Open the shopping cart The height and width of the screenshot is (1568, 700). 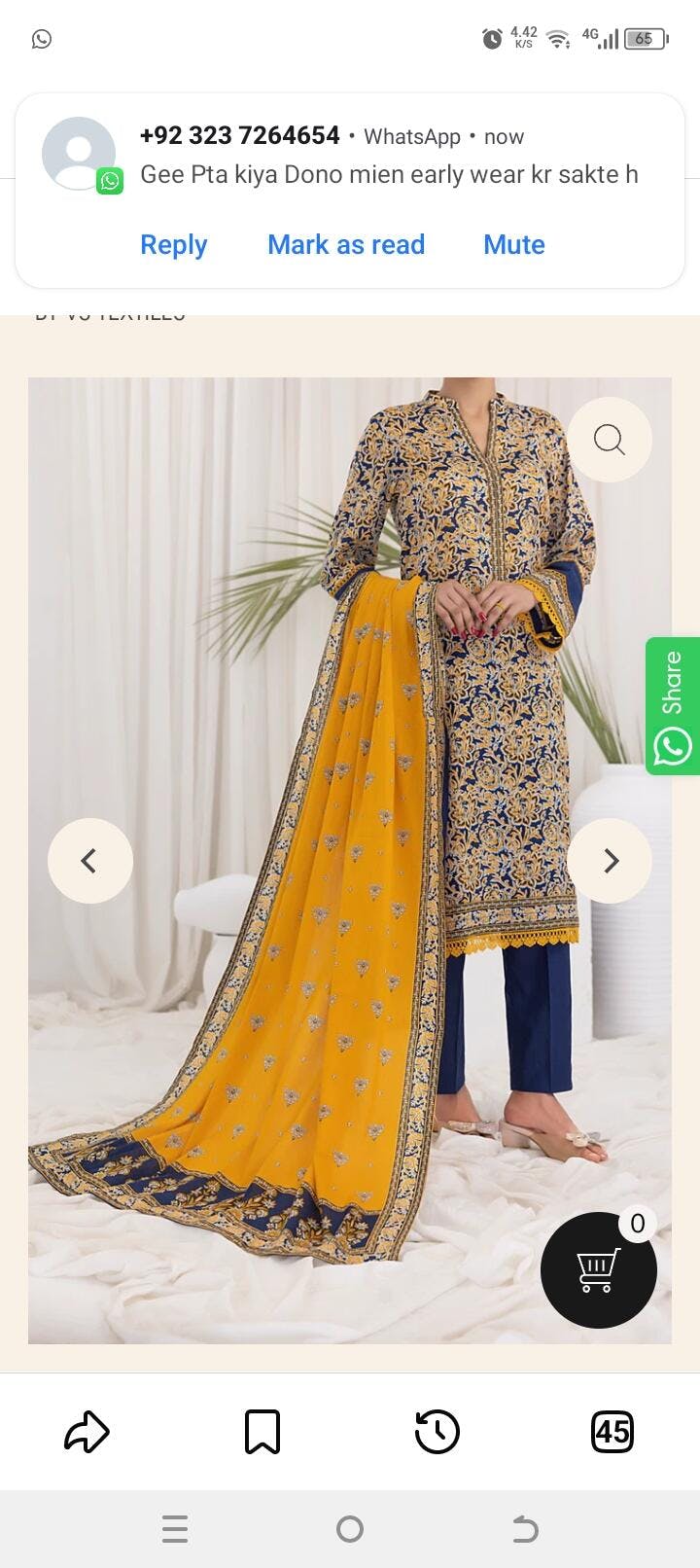(x=598, y=1269)
